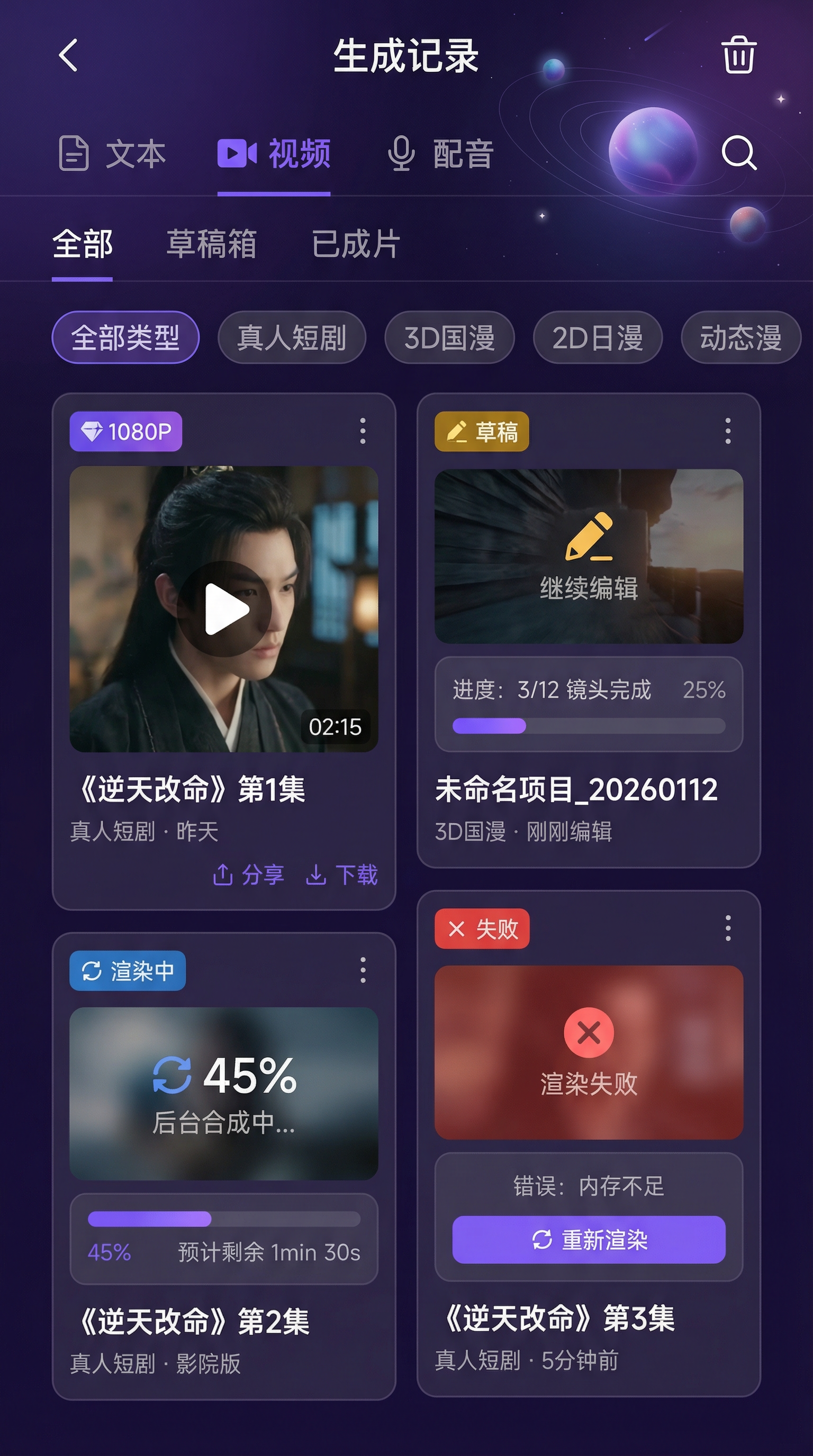This screenshot has width=813, height=1456.
Task: Expand the 3D国漫 filter
Action: point(449,338)
